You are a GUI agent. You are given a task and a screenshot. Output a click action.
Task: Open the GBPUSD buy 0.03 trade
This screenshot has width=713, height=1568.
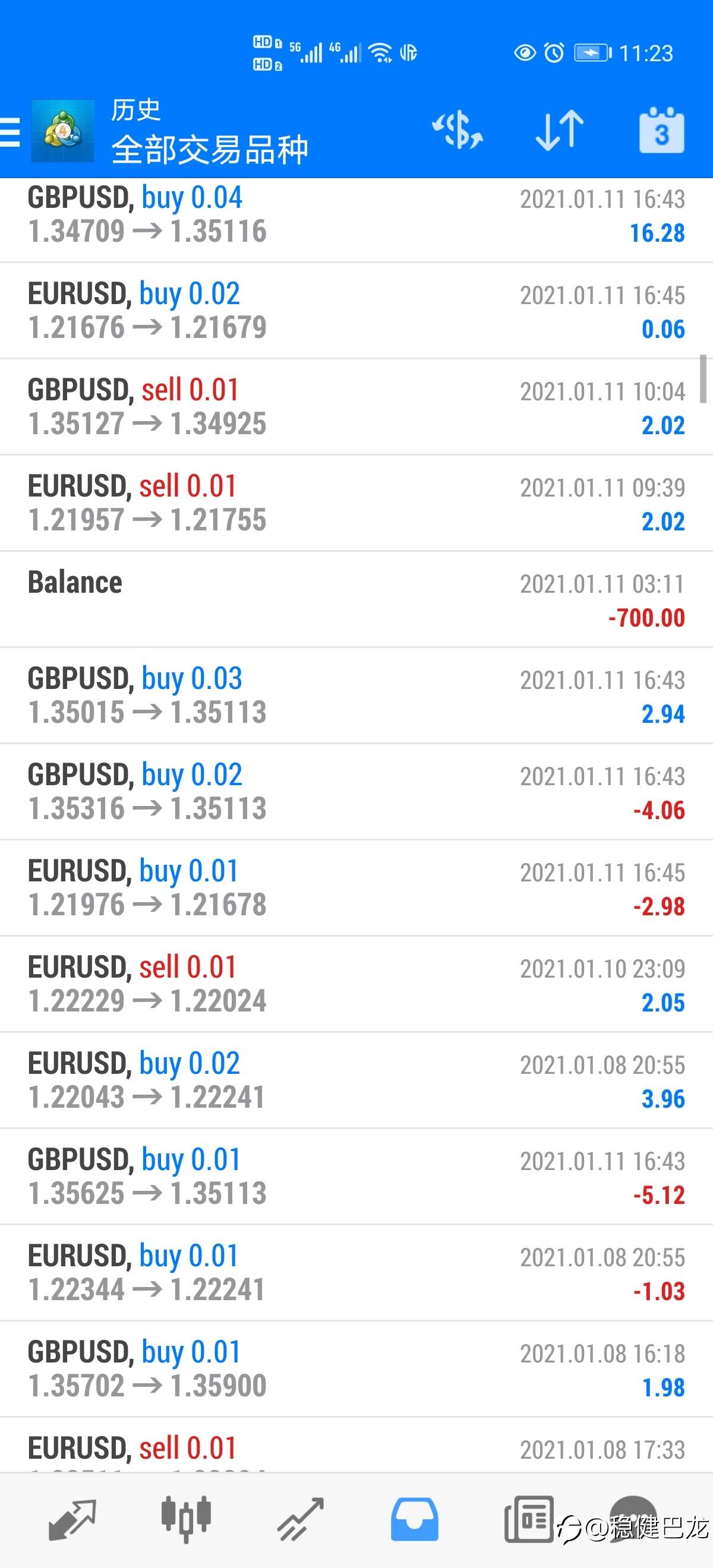coord(356,695)
